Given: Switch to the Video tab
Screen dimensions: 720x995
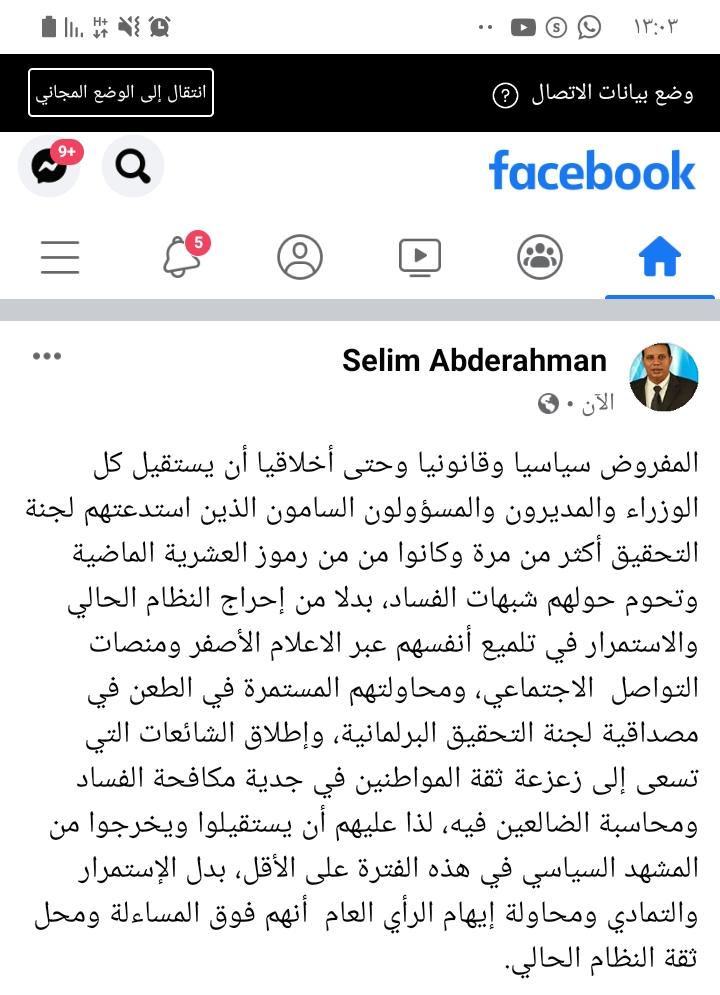Looking at the screenshot, I should click(419, 257).
